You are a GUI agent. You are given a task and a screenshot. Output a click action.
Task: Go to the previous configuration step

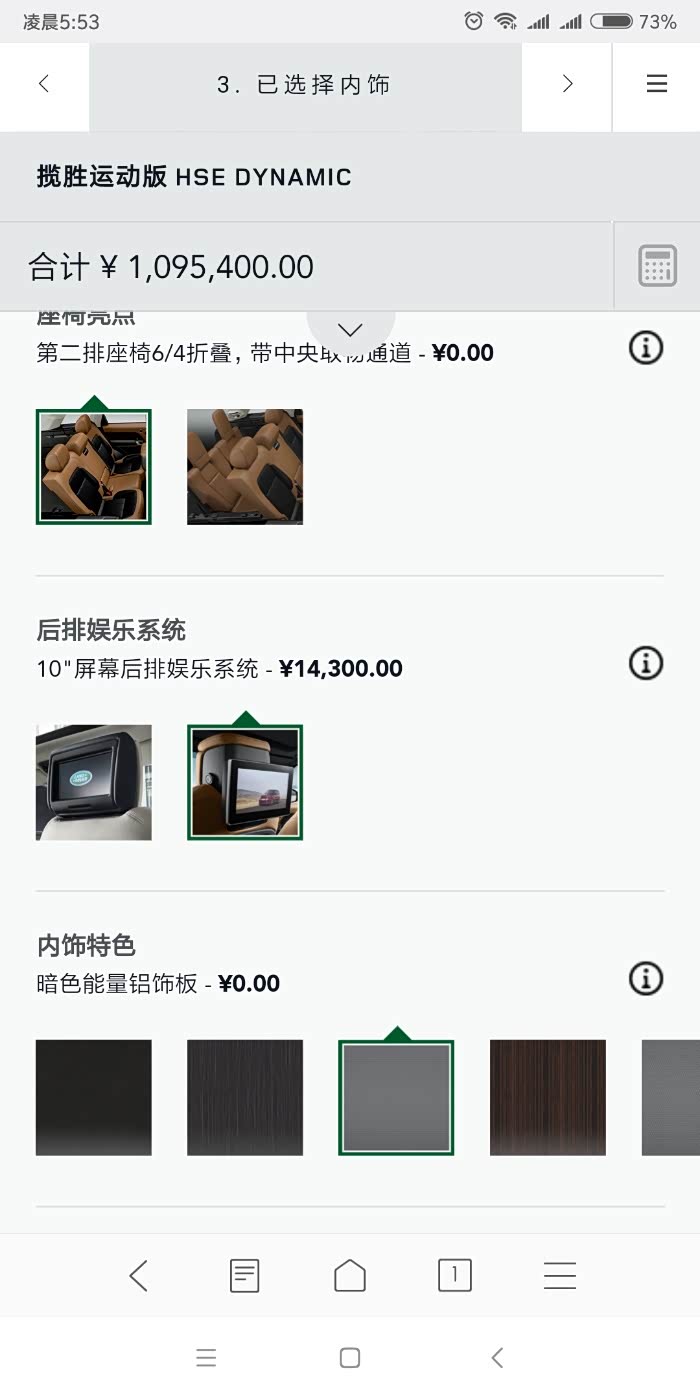[x=44, y=85]
